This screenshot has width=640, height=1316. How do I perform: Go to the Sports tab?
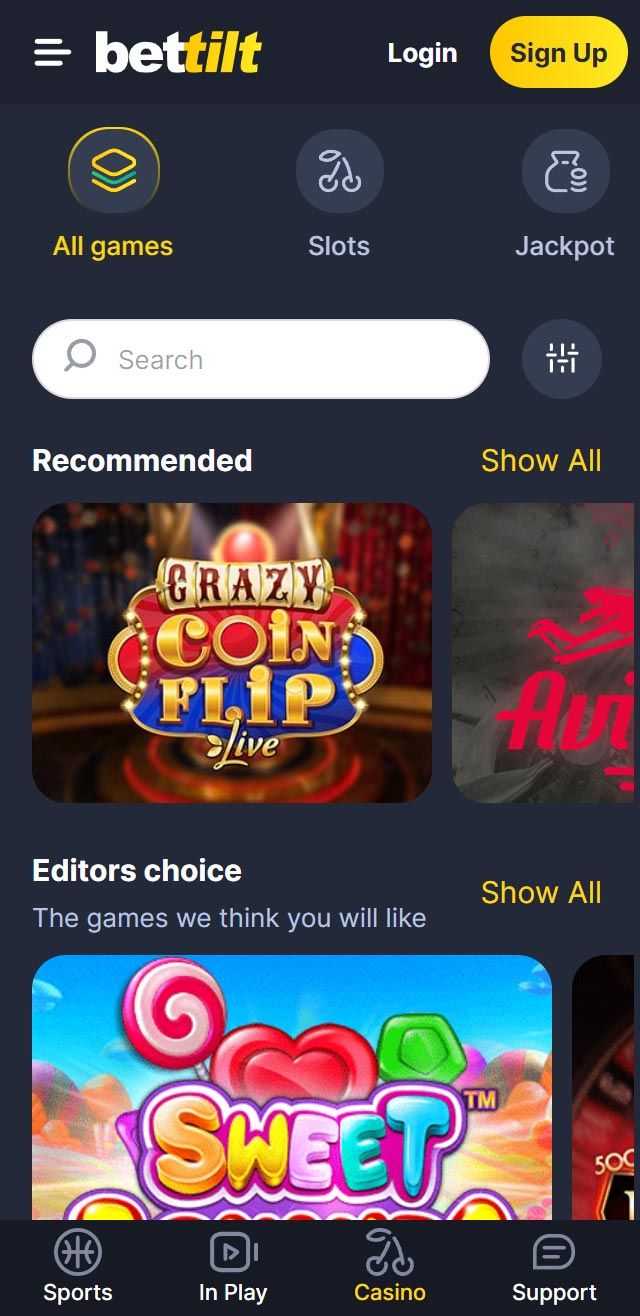coord(78,1267)
